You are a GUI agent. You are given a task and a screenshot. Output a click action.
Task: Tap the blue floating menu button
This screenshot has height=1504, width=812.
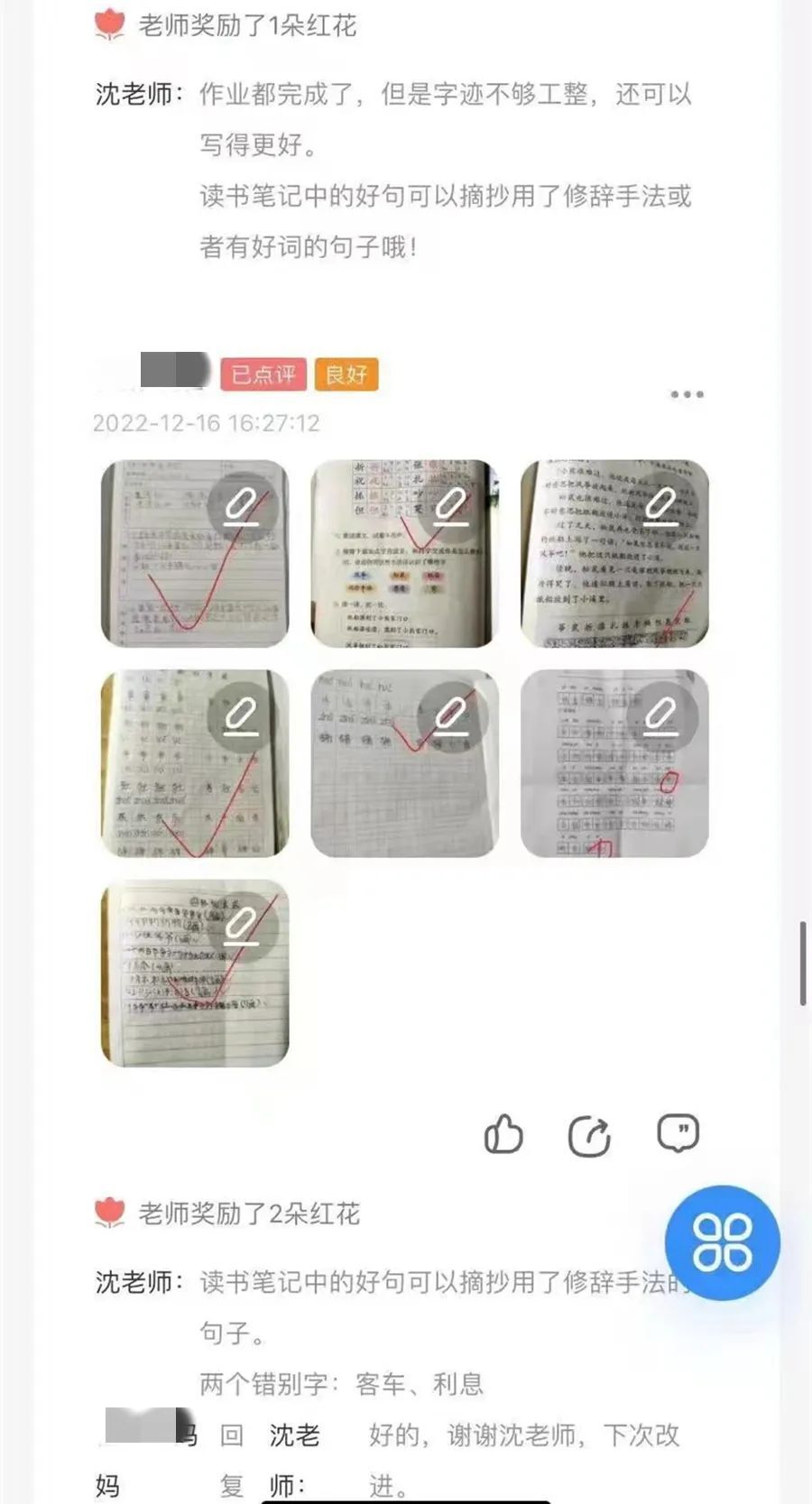tap(722, 1242)
